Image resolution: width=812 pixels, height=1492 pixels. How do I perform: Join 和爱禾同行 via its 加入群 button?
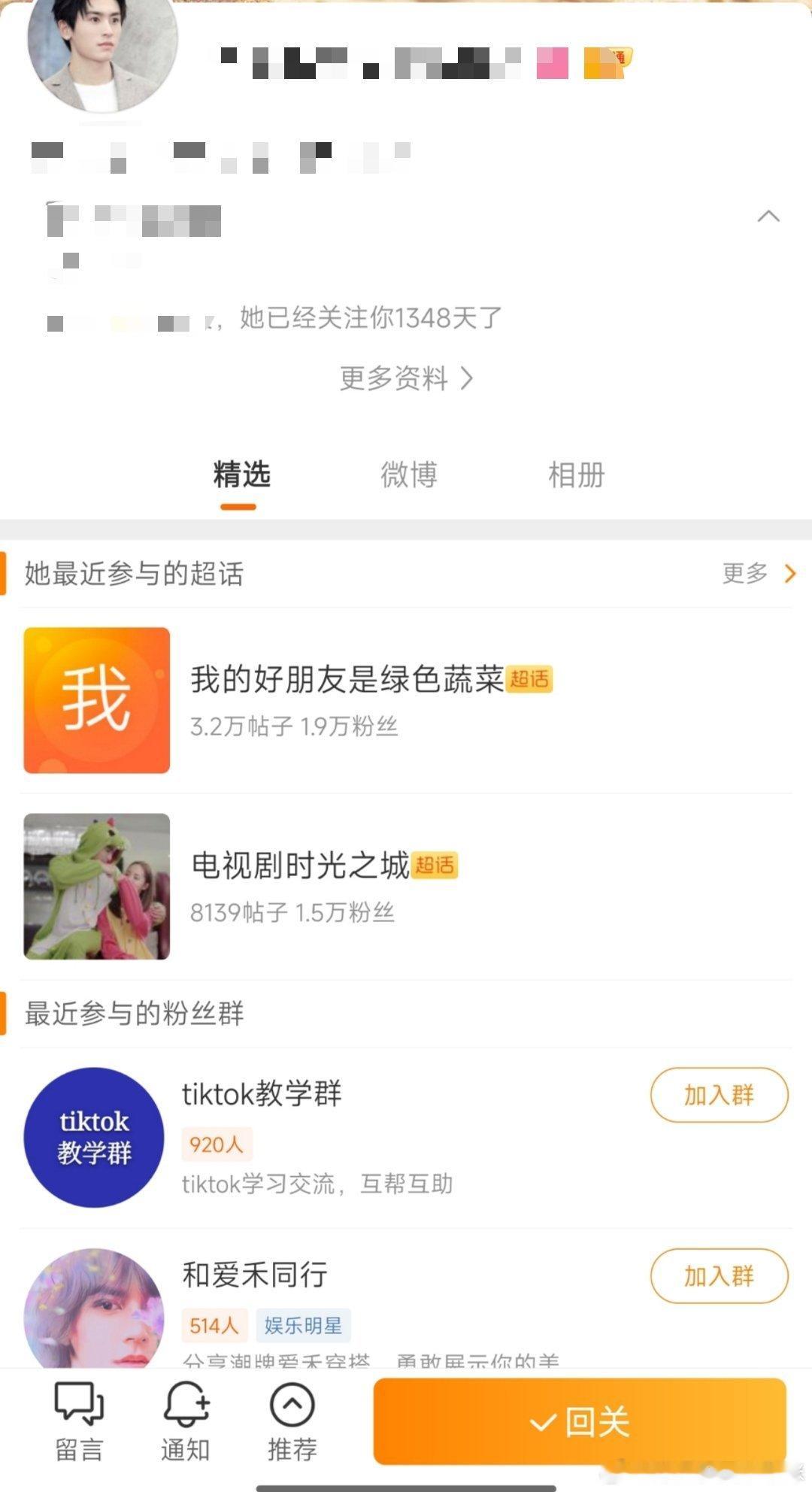719,1276
